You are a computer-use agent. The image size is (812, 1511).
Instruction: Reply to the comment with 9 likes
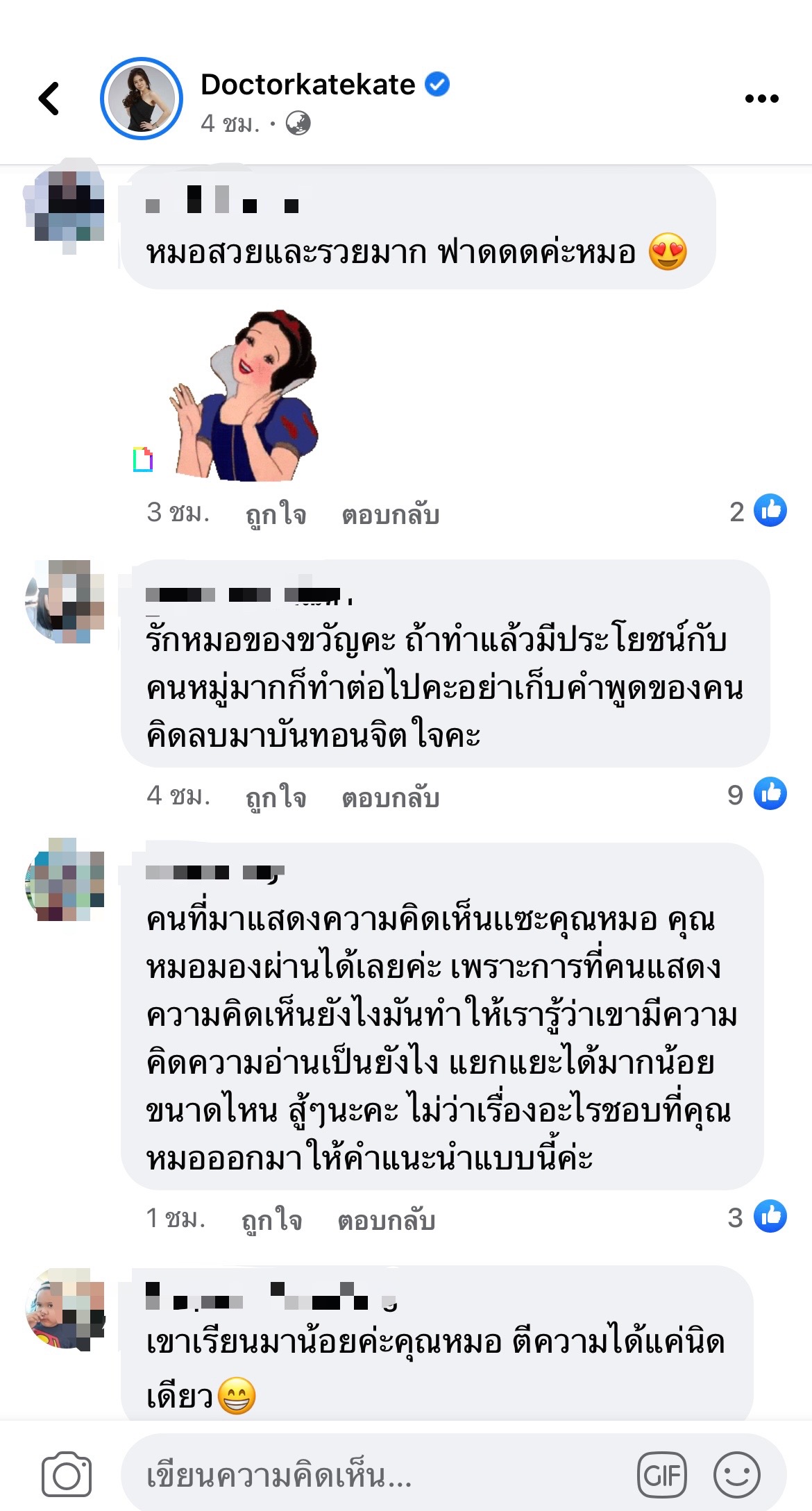coord(390,797)
